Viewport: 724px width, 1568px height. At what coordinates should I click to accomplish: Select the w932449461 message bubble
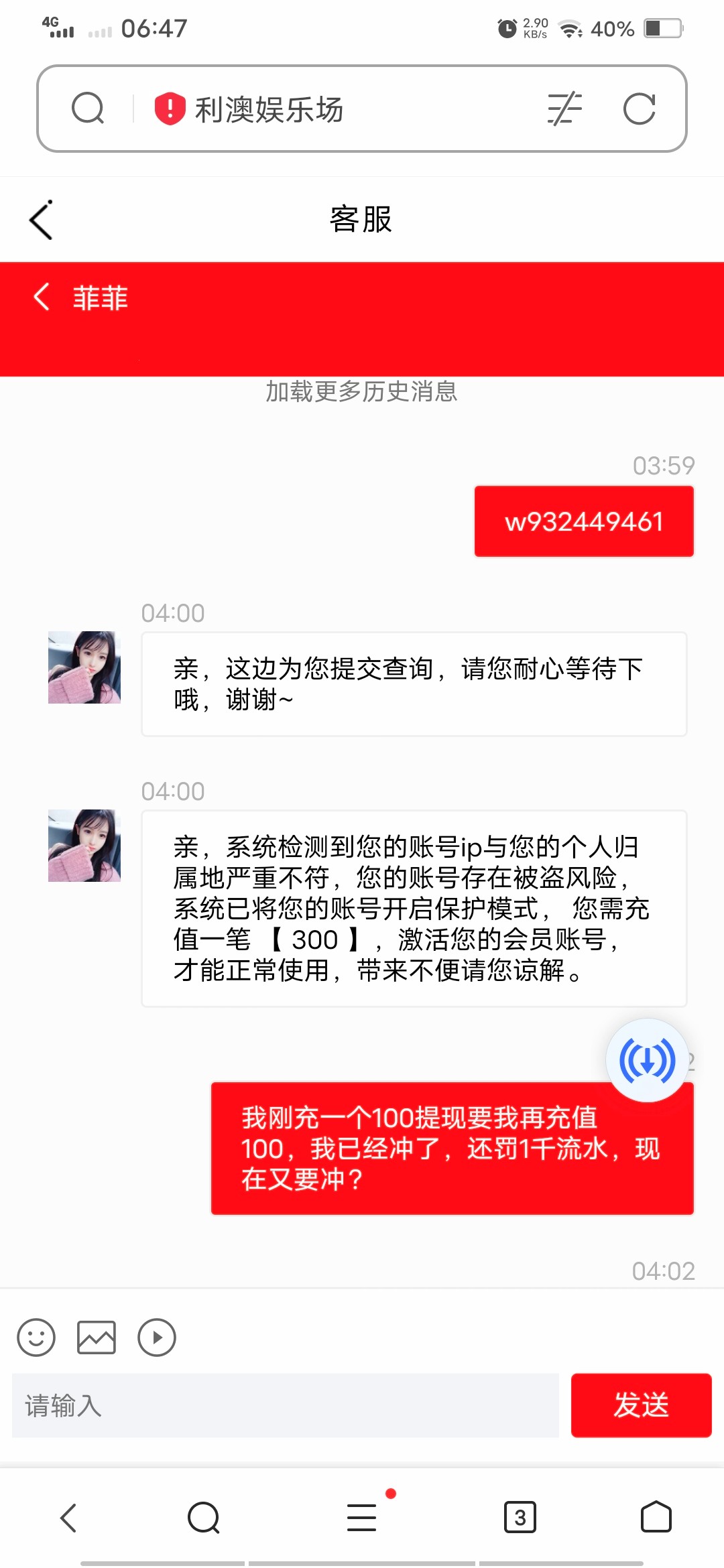pos(583,521)
